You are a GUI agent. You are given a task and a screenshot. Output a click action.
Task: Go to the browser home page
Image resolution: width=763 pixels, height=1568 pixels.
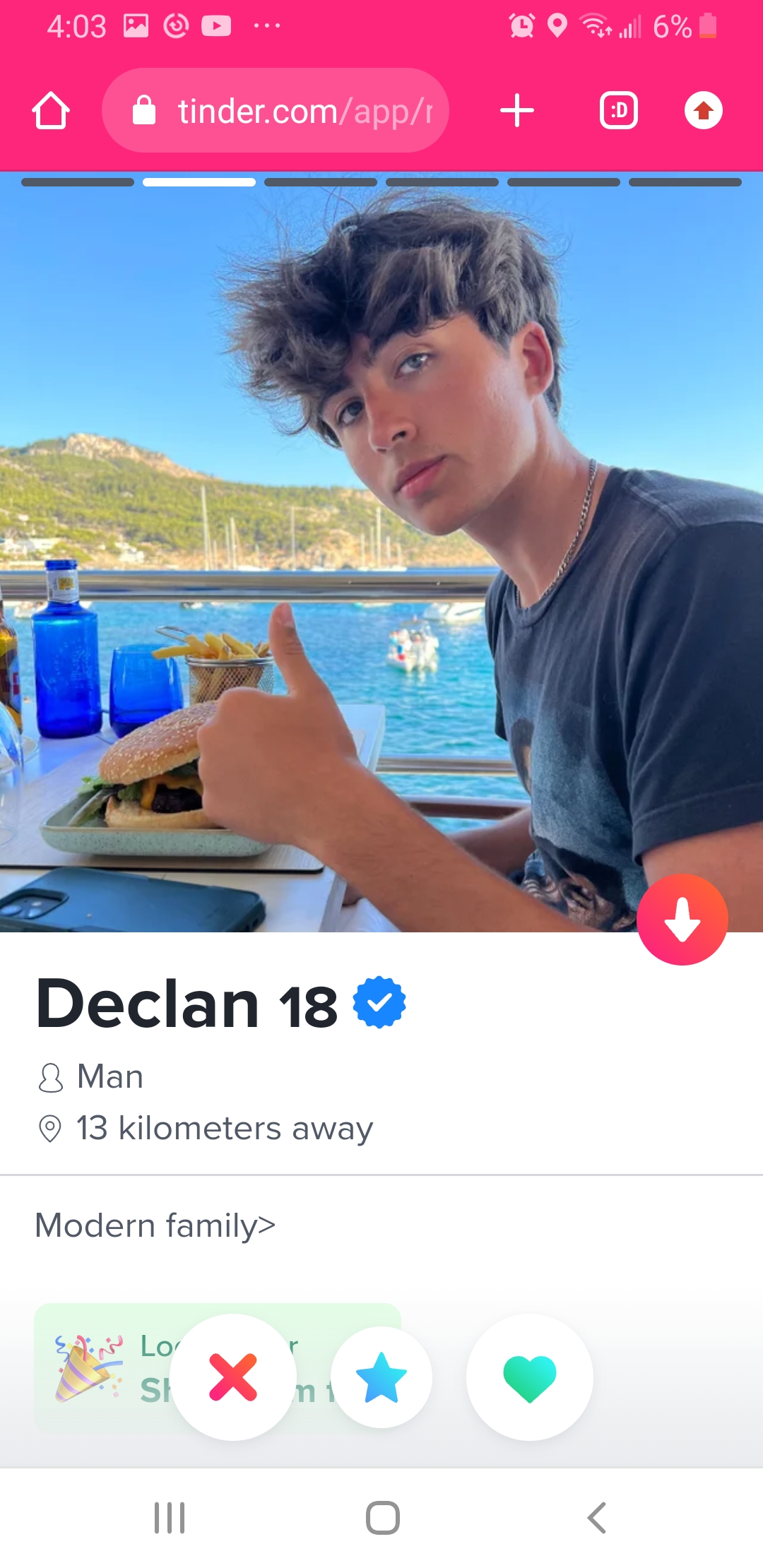click(51, 111)
